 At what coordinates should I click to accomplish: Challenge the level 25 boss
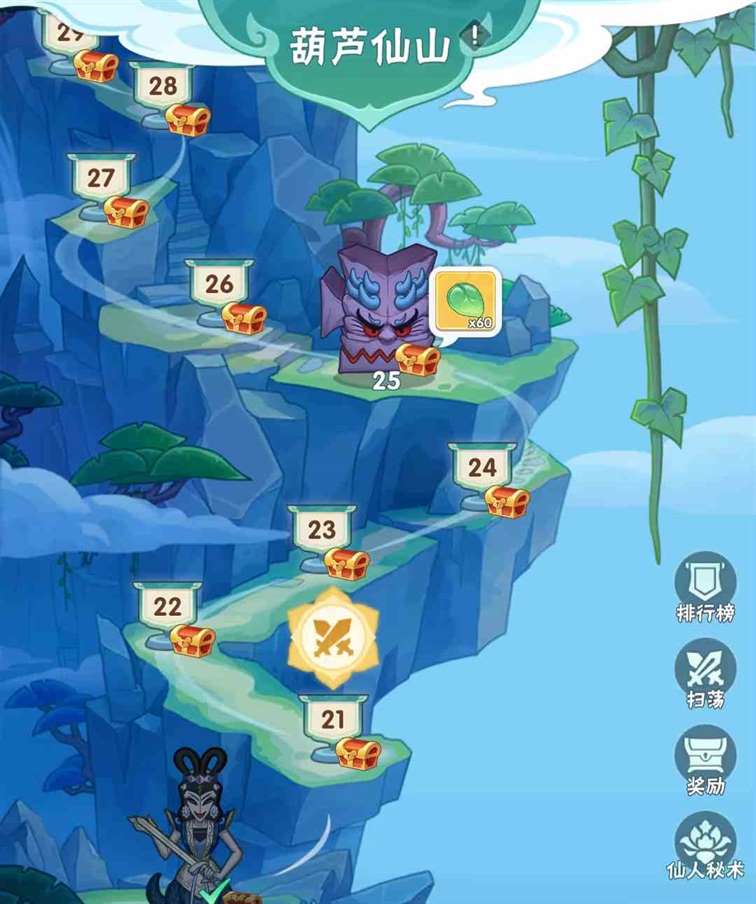pyautogui.click(x=378, y=312)
